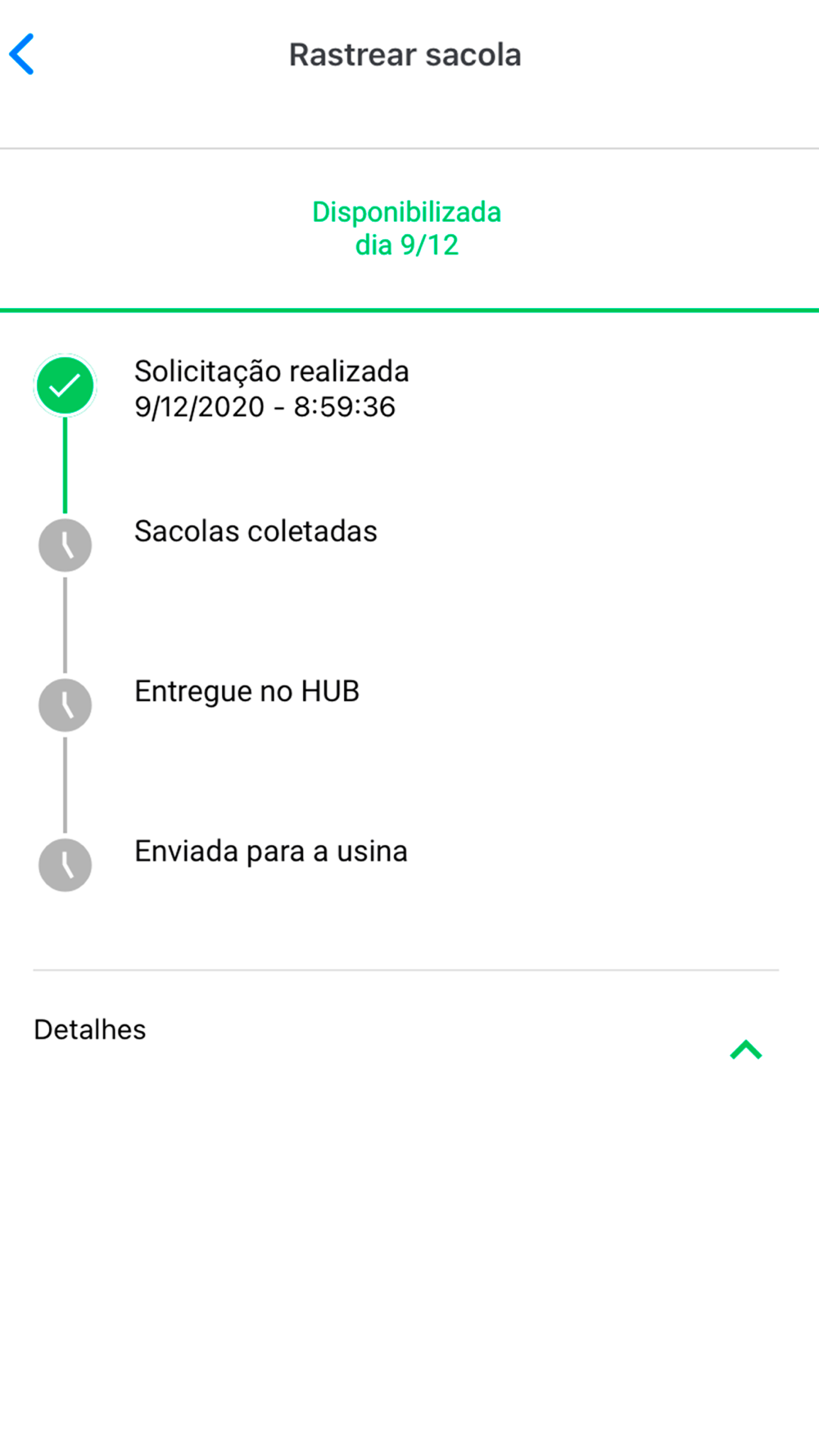The height and width of the screenshot is (1456, 819).
Task: Go back from Rastrear sacola
Action: click(x=22, y=54)
